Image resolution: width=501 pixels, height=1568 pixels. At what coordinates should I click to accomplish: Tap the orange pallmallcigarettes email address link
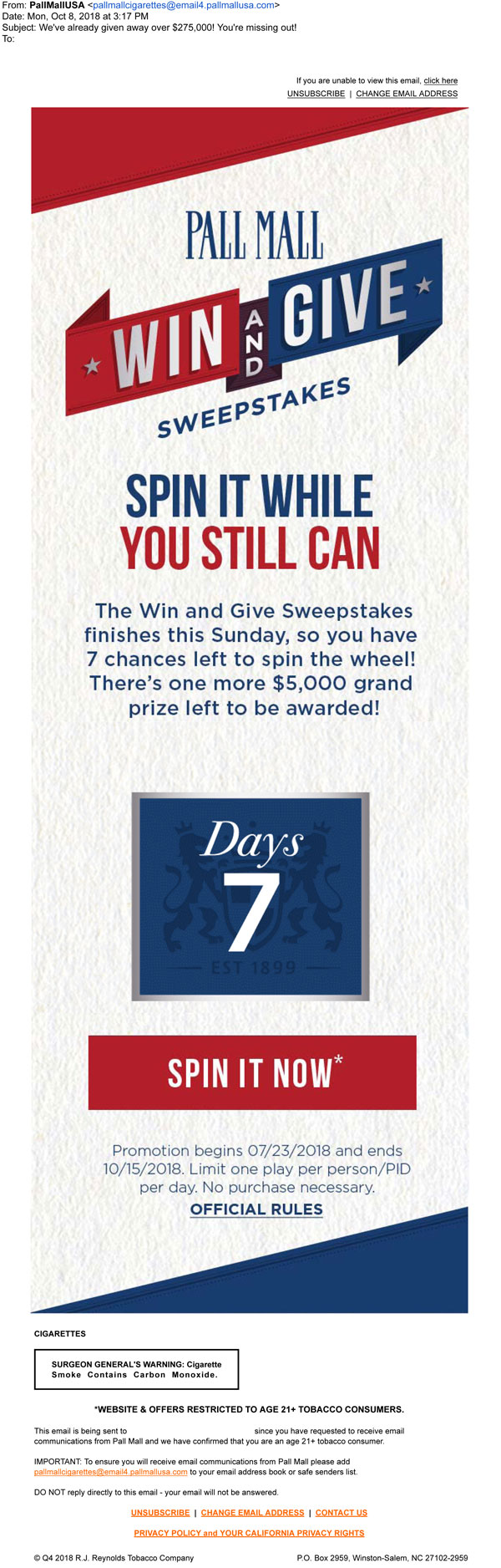point(110,1472)
